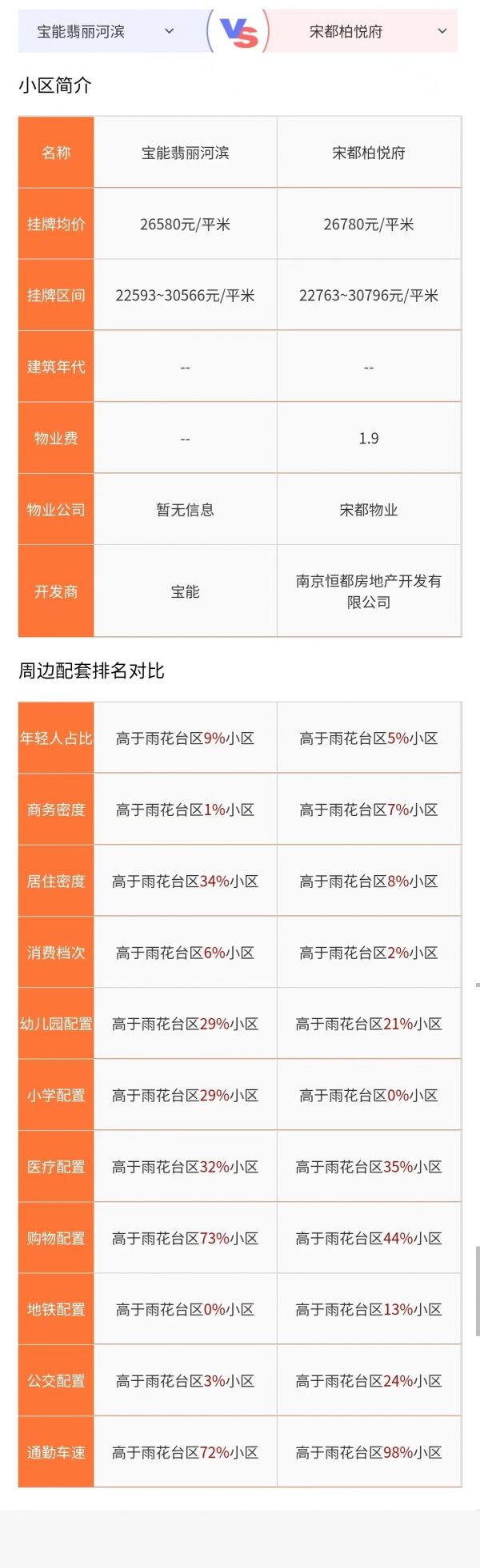
Task: Open the 宝能翡丽河滨 community dropdown
Action: click(106, 32)
